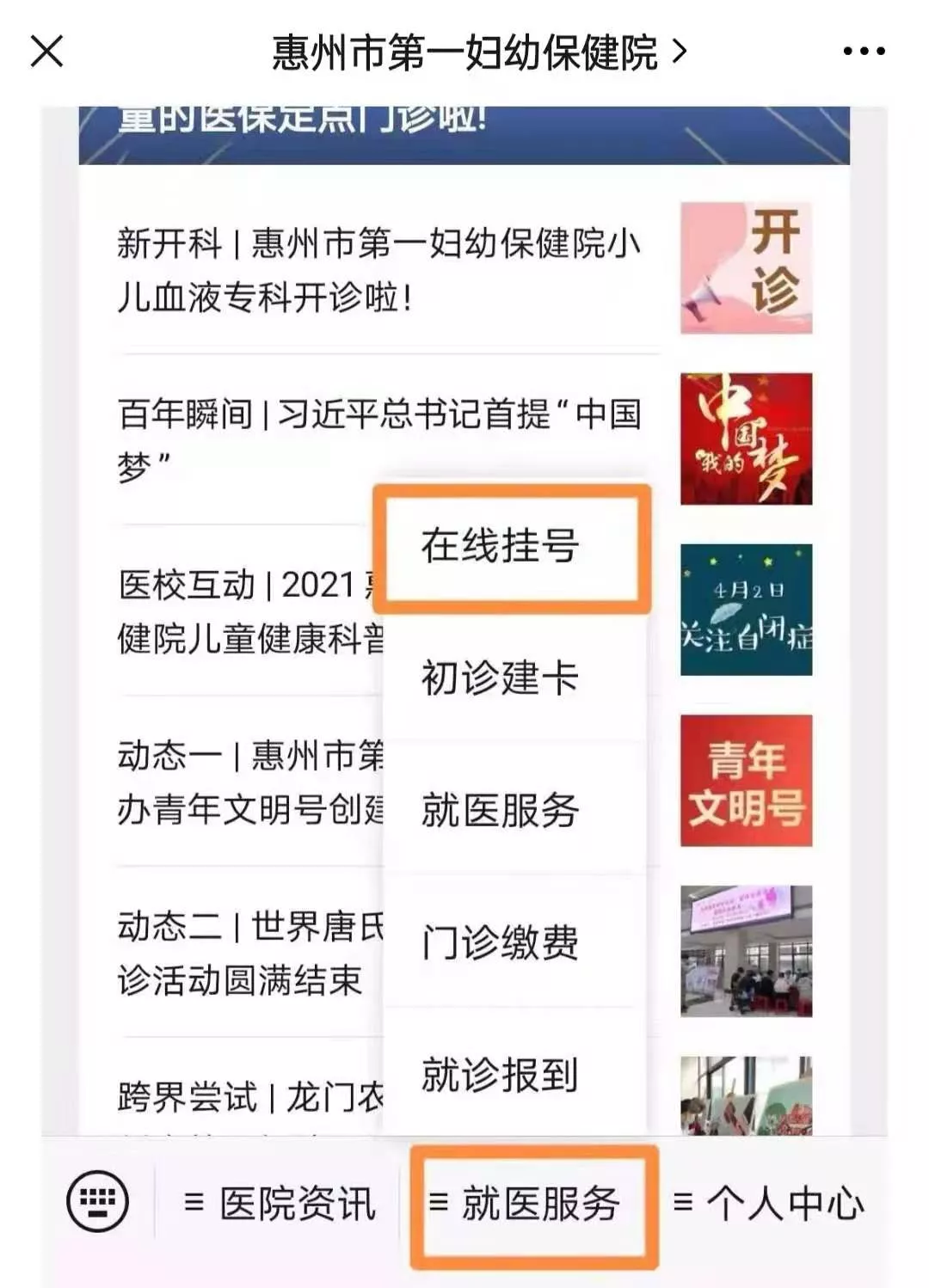The height and width of the screenshot is (1288, 929).
Task: Open article 新开科 小儿血液专科开诊啦
Action: tap(378, 270)
